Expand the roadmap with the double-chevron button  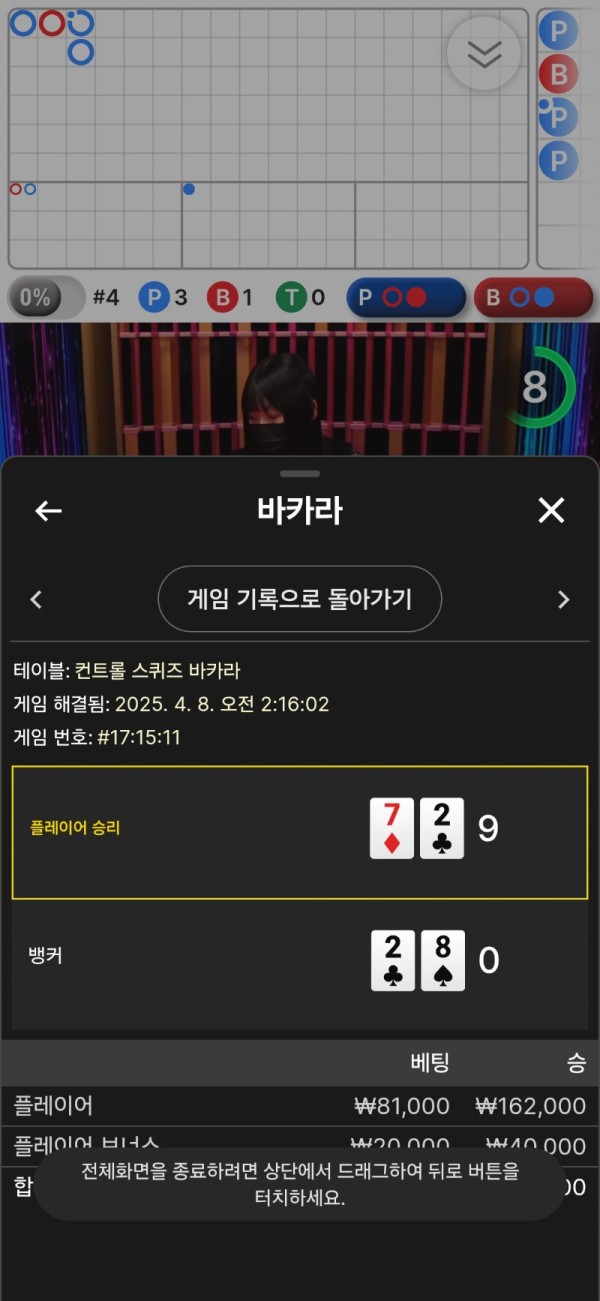click(x=484, y=54)
